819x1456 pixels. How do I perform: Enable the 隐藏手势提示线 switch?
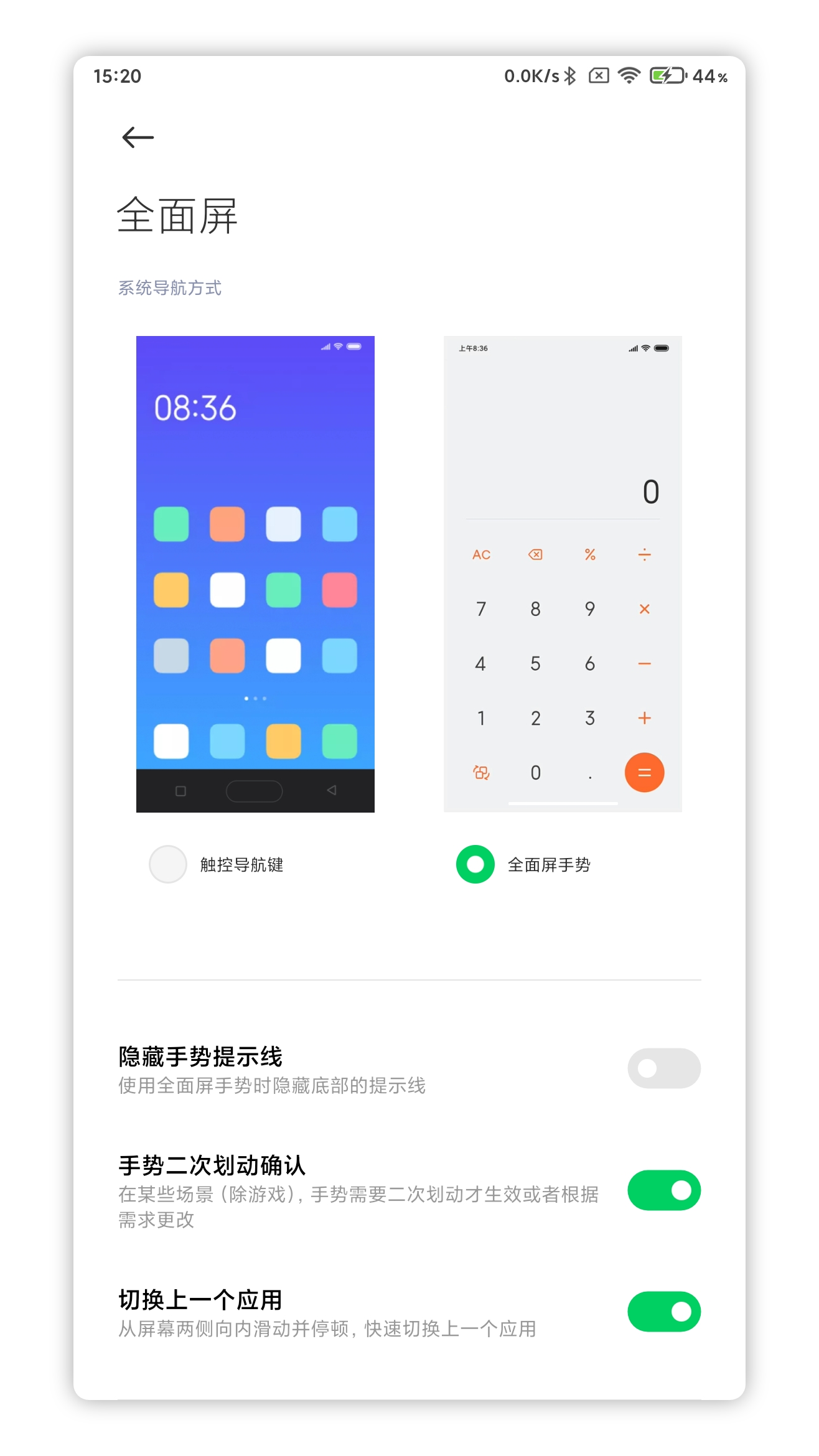pos(664,1068)
